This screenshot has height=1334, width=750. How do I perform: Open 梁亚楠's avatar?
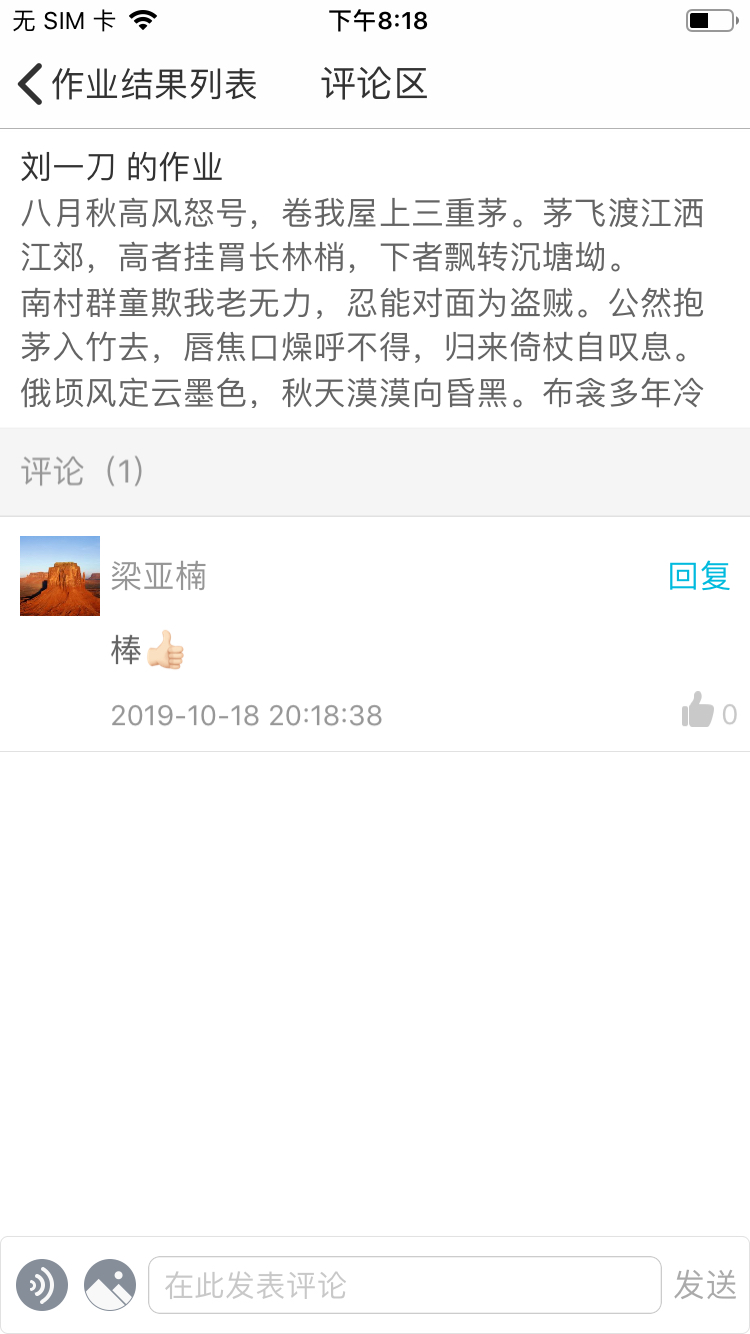coord(60,576)
